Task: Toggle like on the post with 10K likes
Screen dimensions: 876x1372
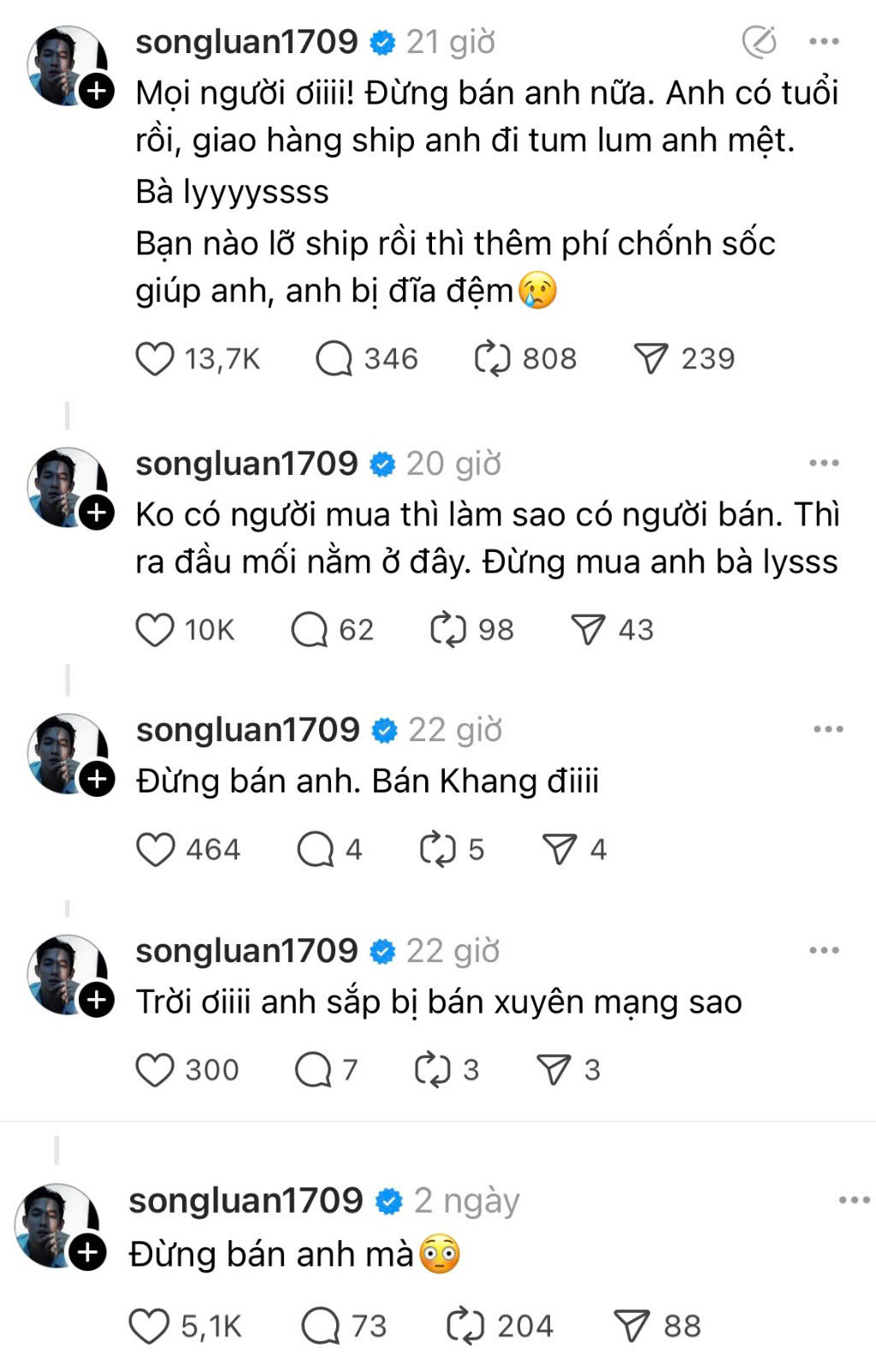Action: tap(157, 630)
